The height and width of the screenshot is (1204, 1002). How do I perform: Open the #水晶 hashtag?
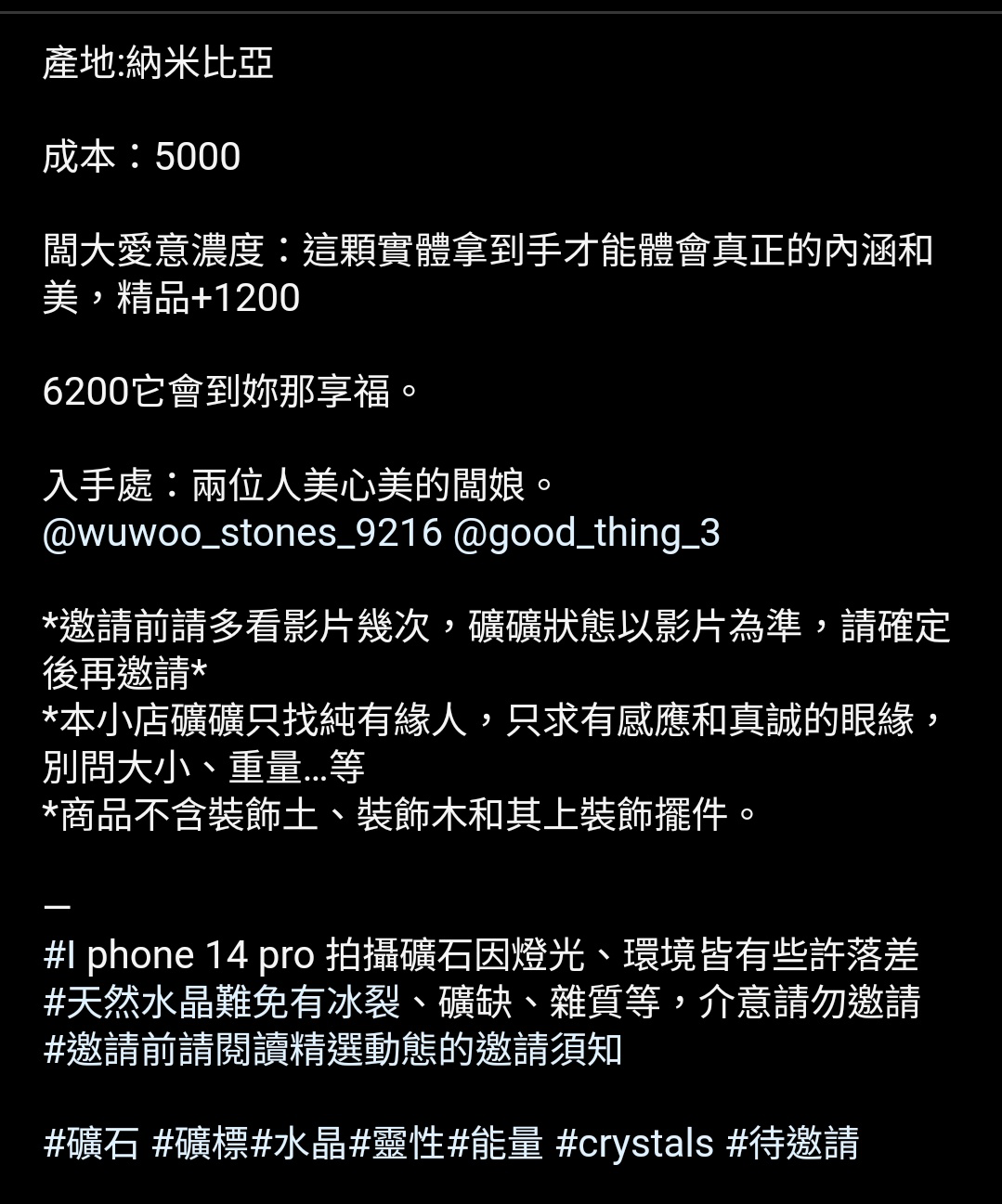pyautogui.click(x=299, y=1143)
